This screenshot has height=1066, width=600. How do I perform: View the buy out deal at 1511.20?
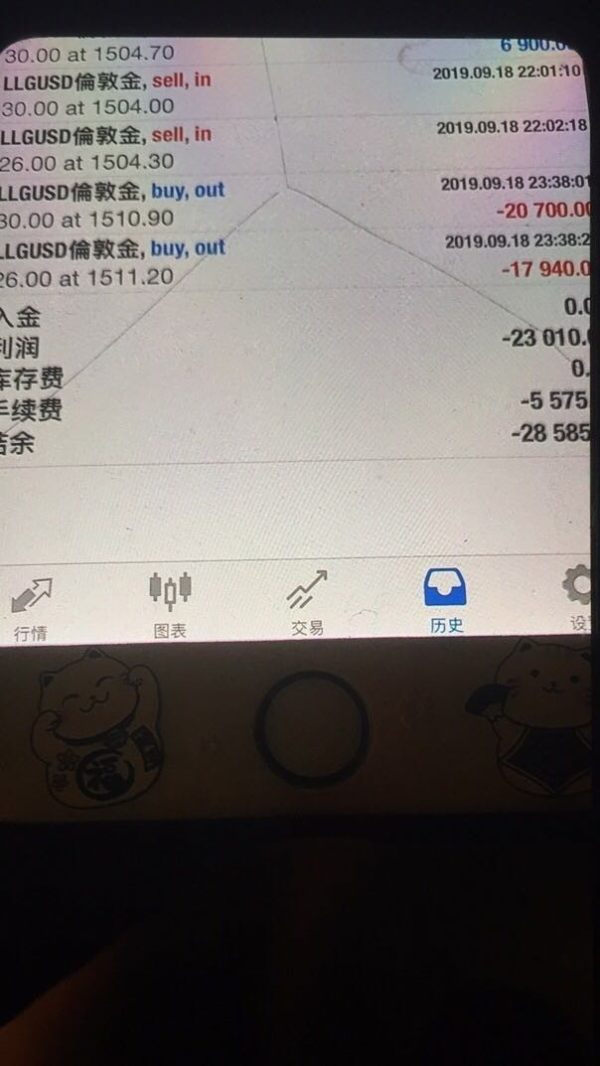pyautogui.click(x=294, y=261)
